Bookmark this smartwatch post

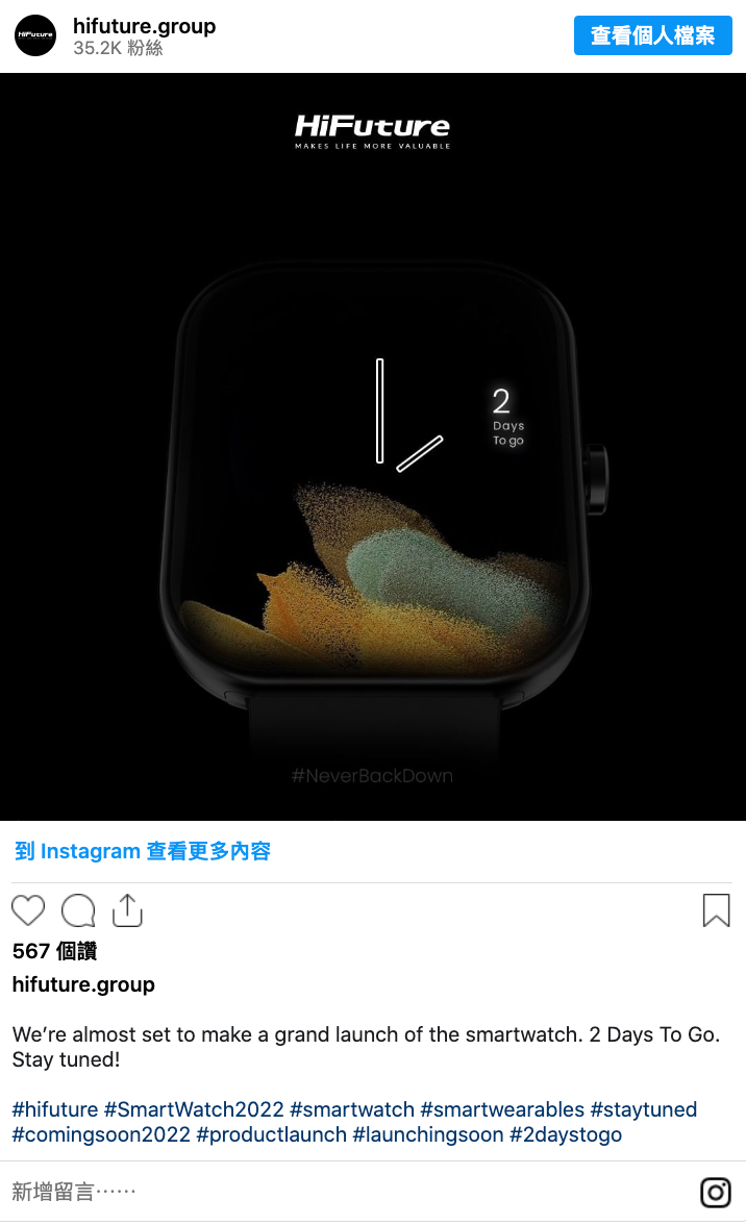[x=716, y=910]
